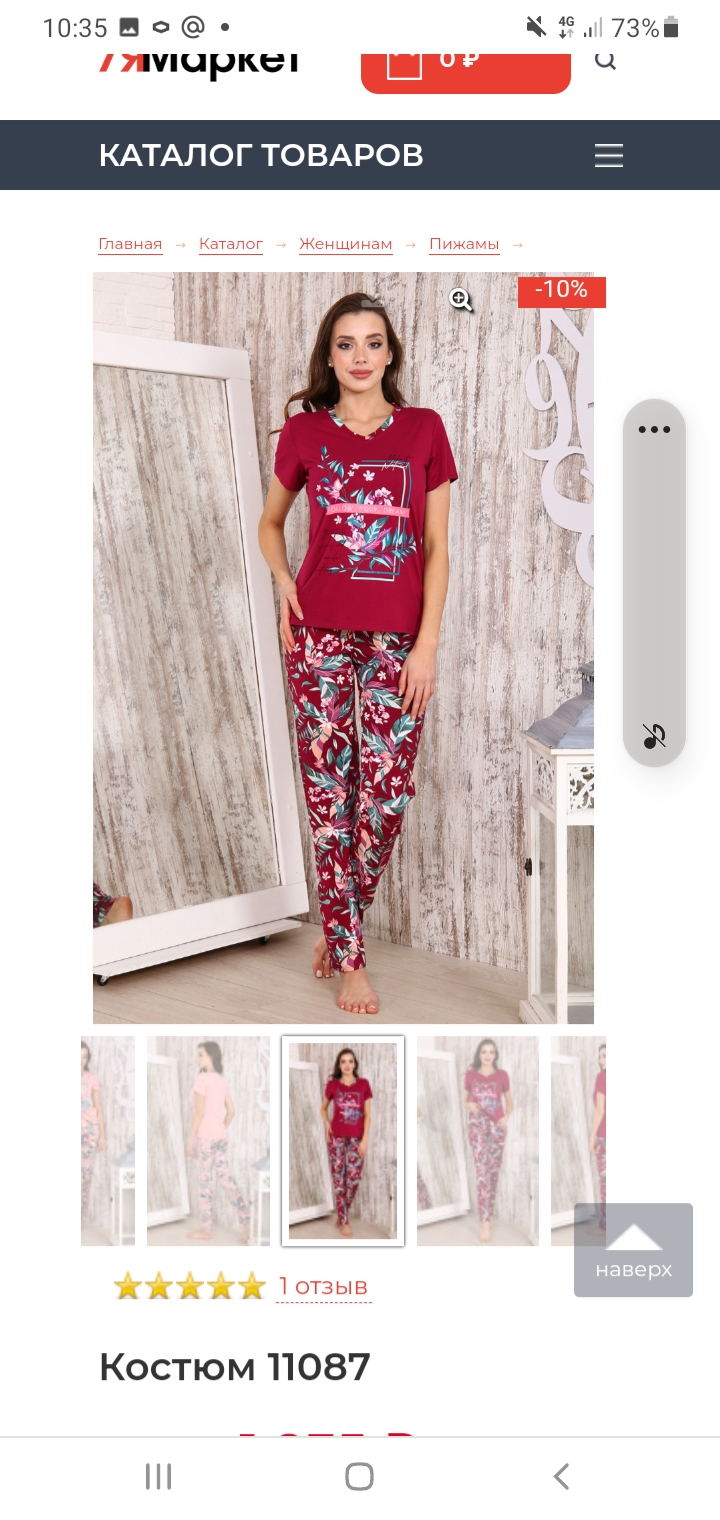Open recent apps from the navigation bar

coord(158,1476)
